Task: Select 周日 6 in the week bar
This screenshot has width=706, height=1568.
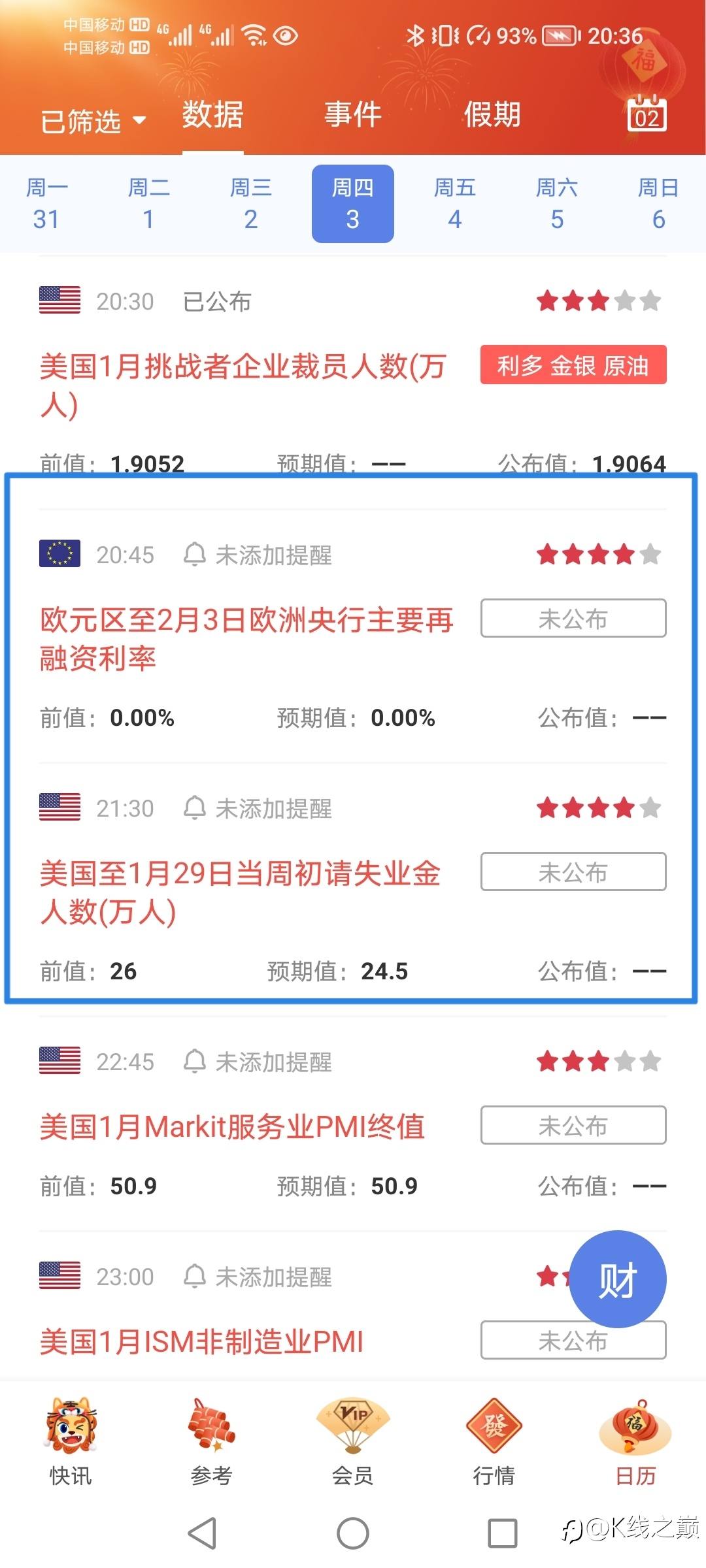Action: click(658, 204)
